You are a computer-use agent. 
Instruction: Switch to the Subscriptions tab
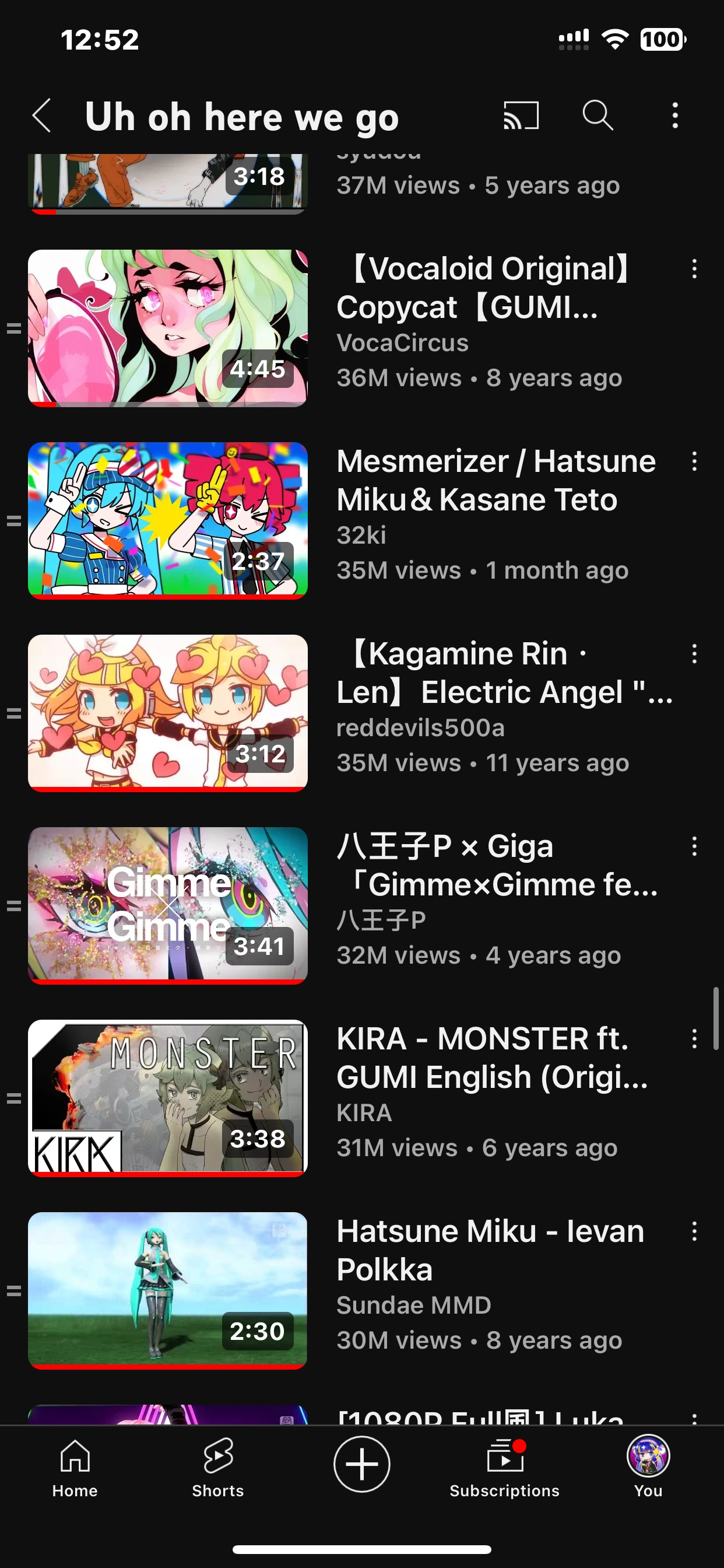coord(504,1467)
